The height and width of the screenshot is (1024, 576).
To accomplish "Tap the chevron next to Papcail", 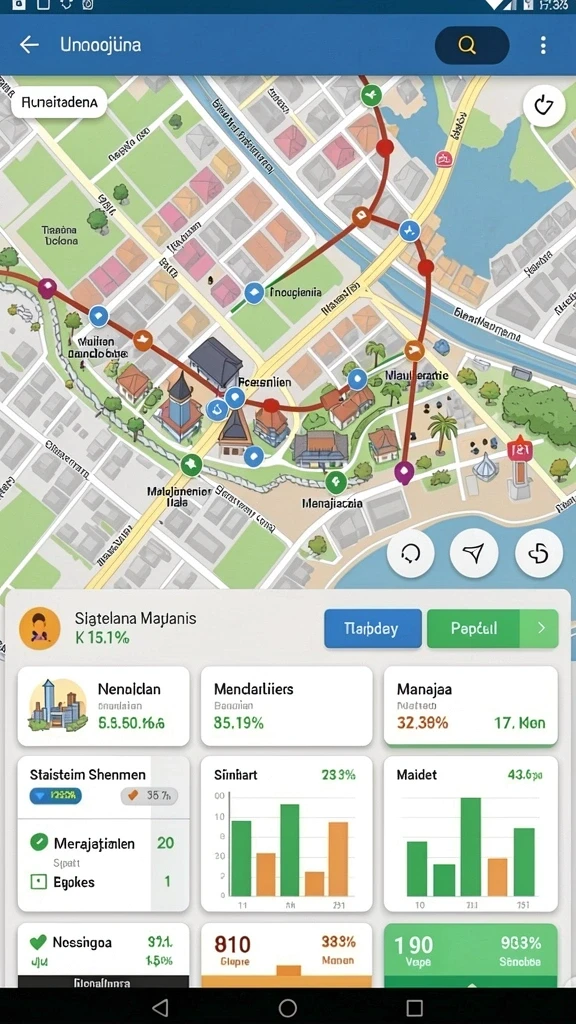I will point(541,628).
